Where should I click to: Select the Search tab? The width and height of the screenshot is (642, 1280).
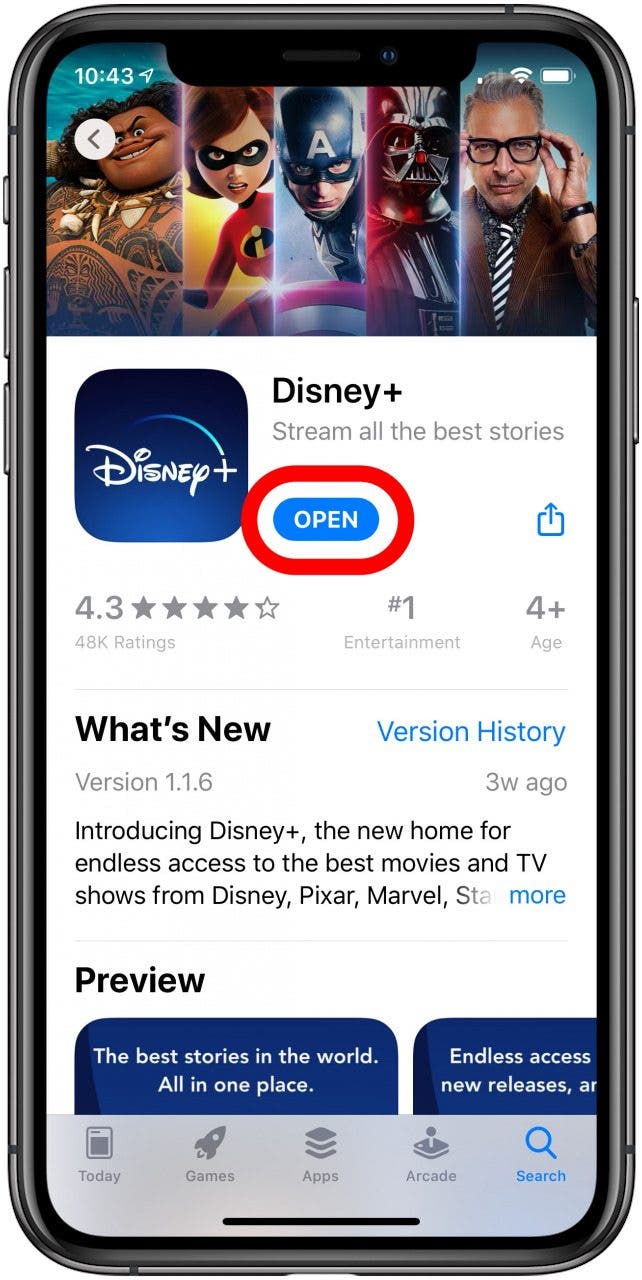[x=541, y=1155]
